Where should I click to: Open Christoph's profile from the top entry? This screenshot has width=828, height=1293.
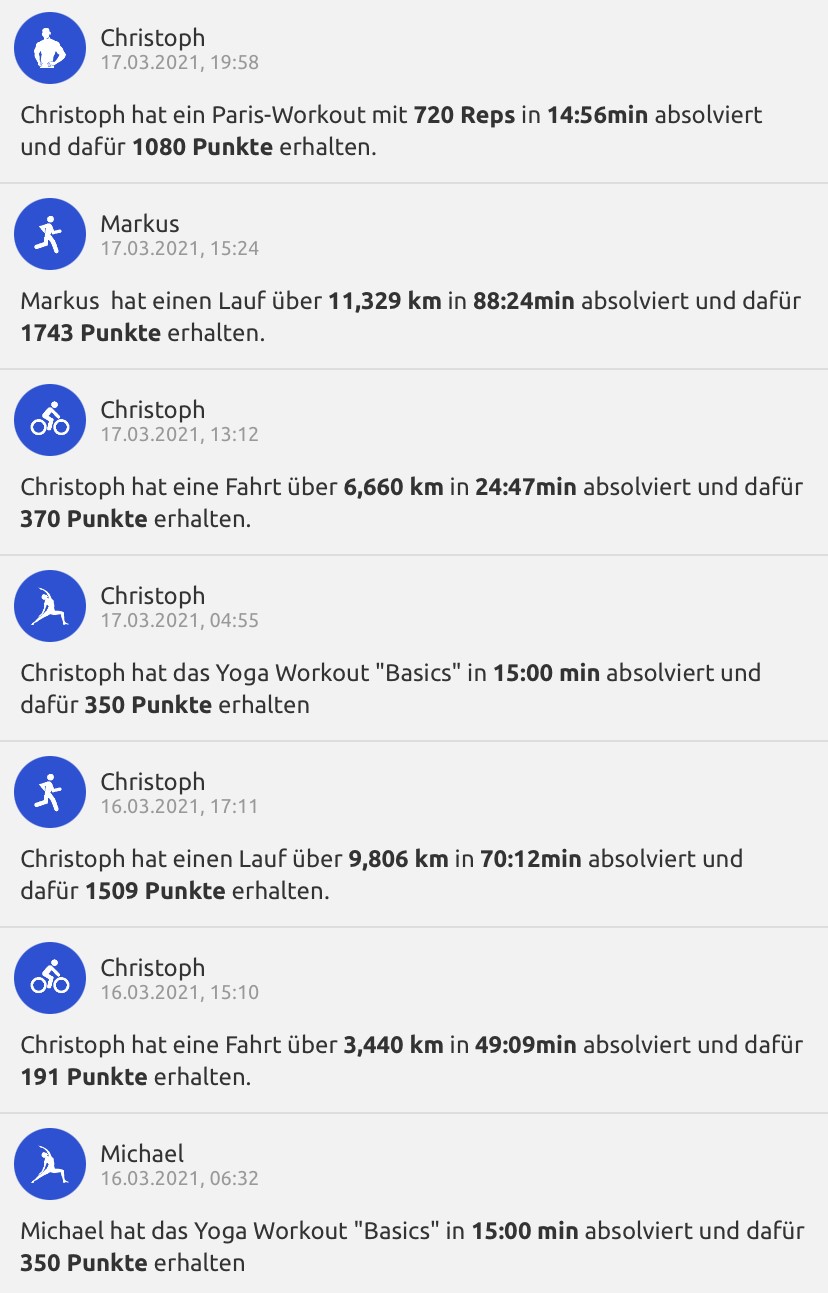(152, 36)
